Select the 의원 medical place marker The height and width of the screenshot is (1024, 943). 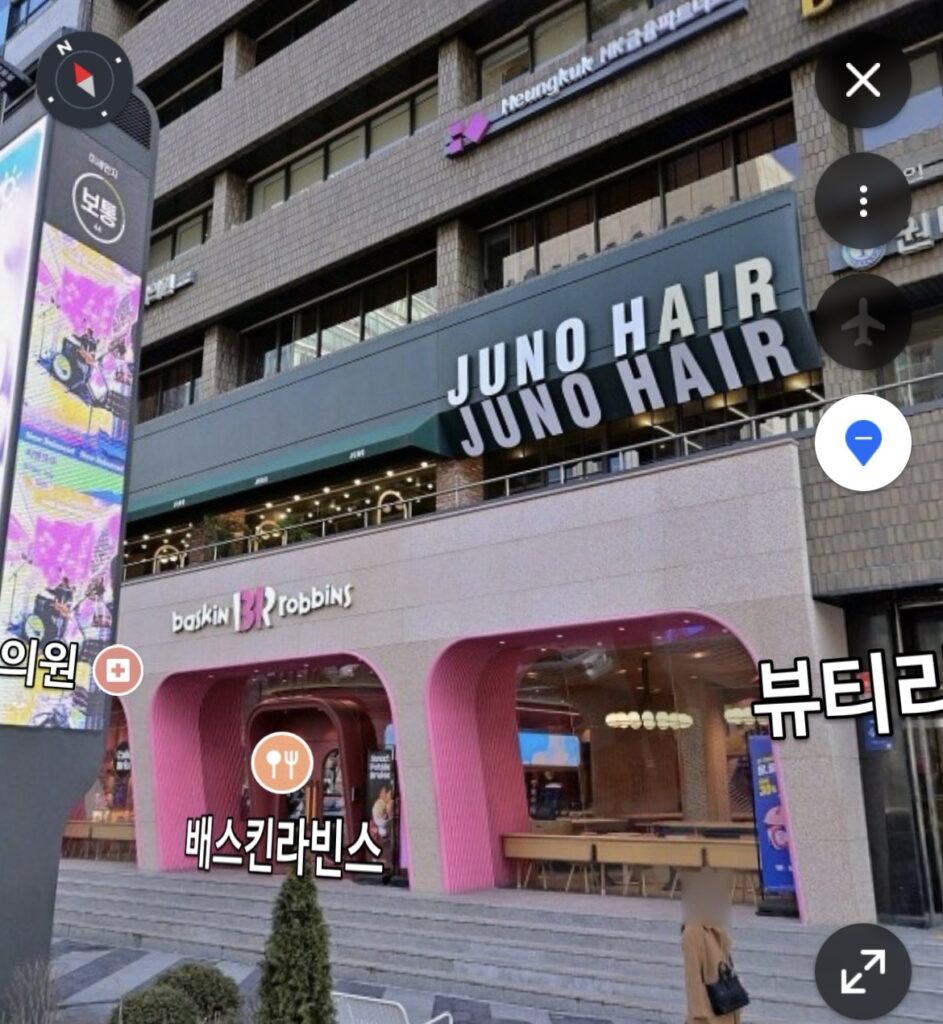[118, 670]
